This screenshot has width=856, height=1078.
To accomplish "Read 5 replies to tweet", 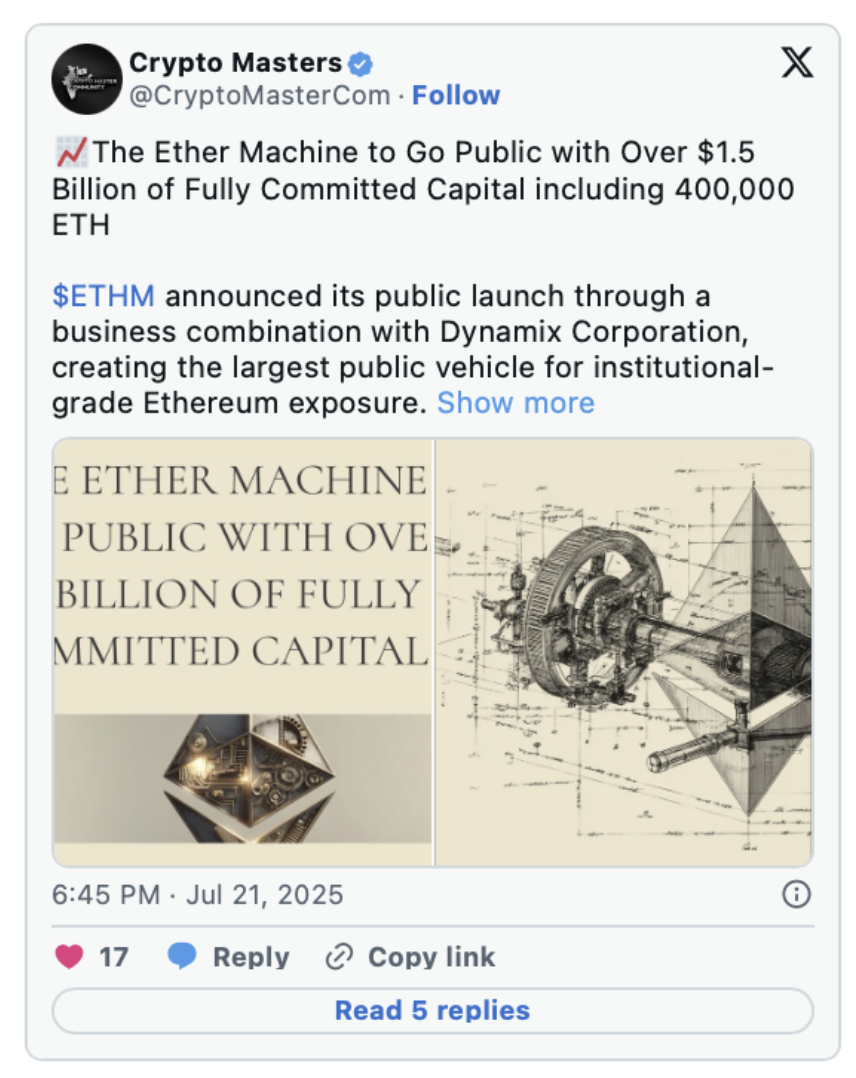I will [432, 1011].
